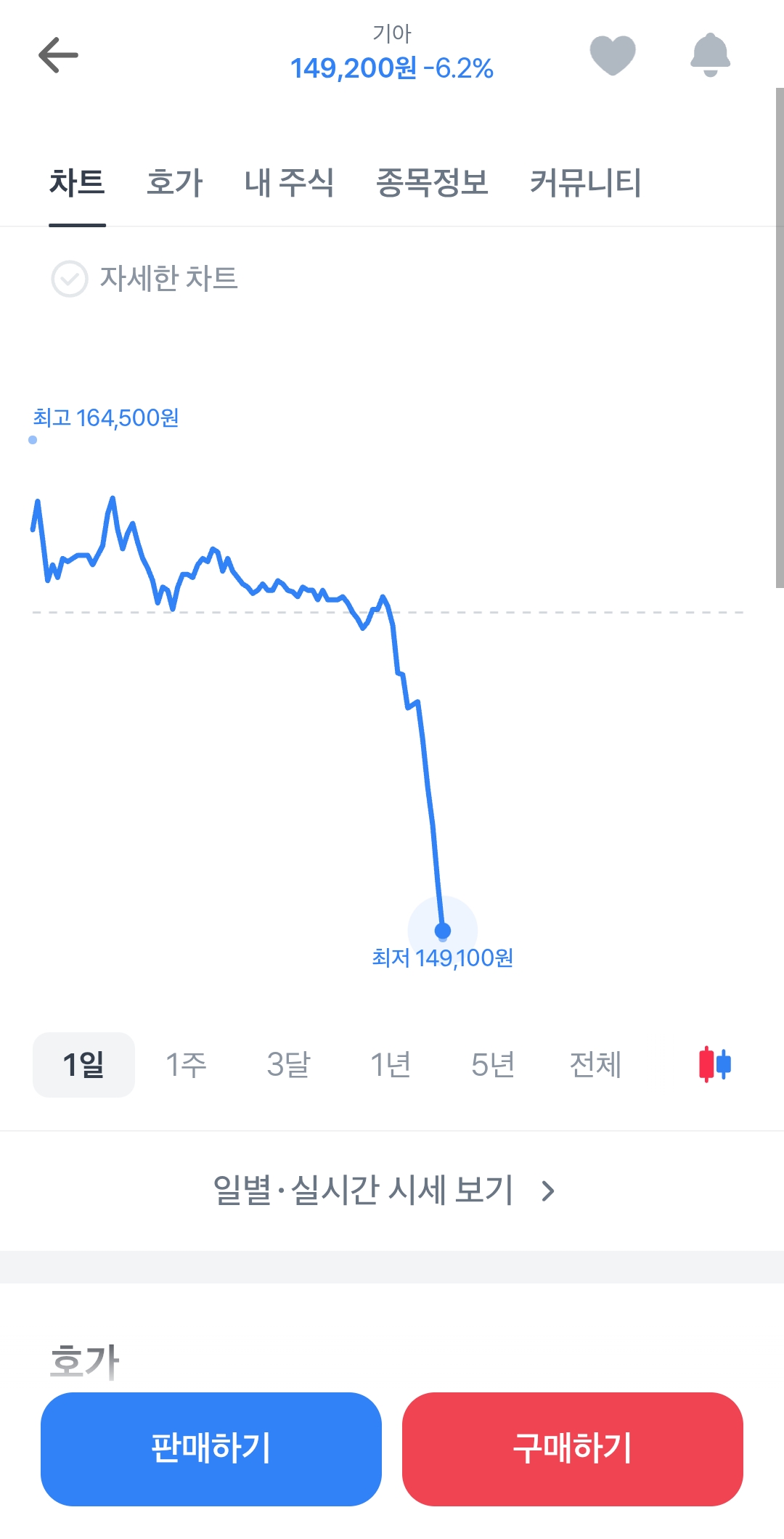
Task: Select the 1년 chart period
Action: tap(391, 1065)
